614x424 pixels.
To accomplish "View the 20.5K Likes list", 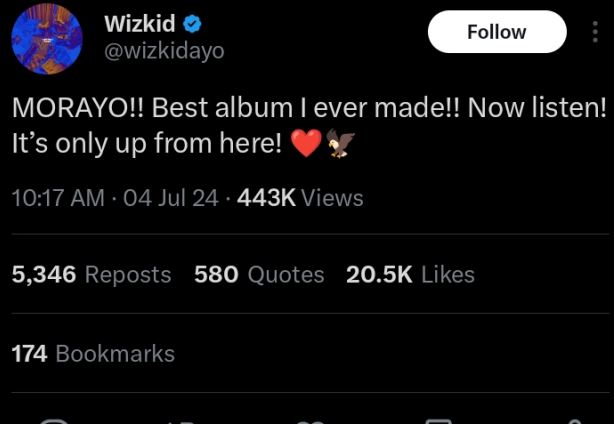I will tap(410, 274).
